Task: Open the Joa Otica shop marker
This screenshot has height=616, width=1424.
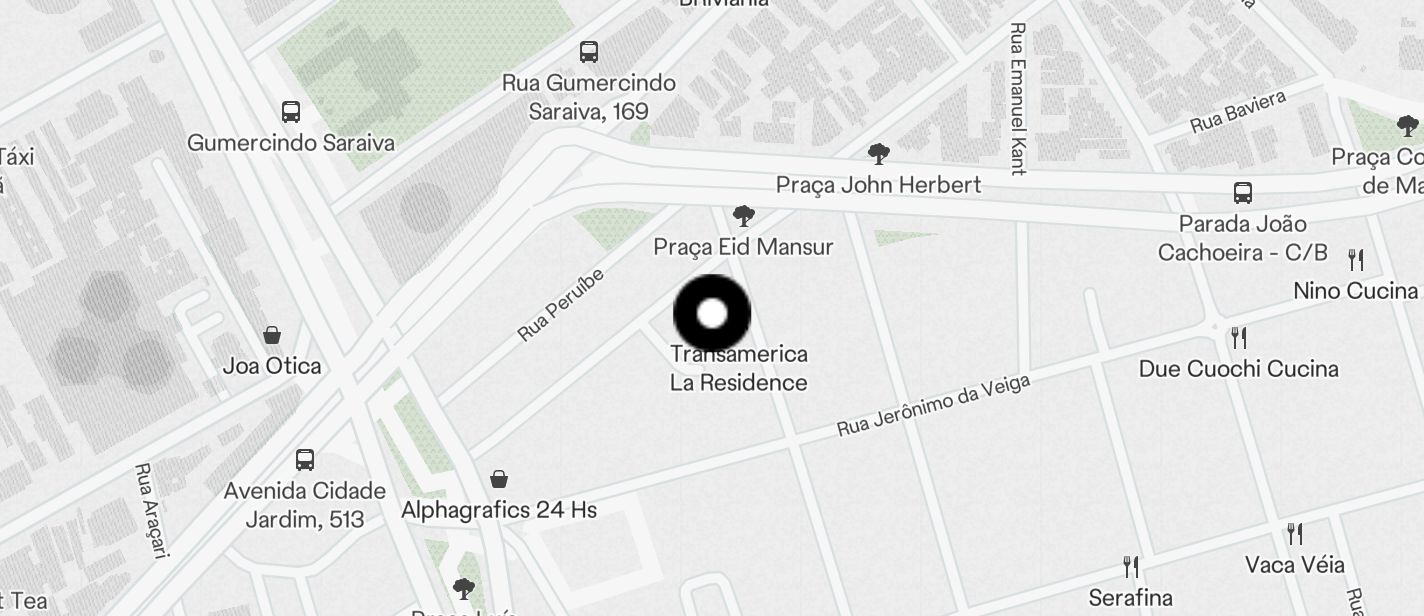Action: point(272,335)
